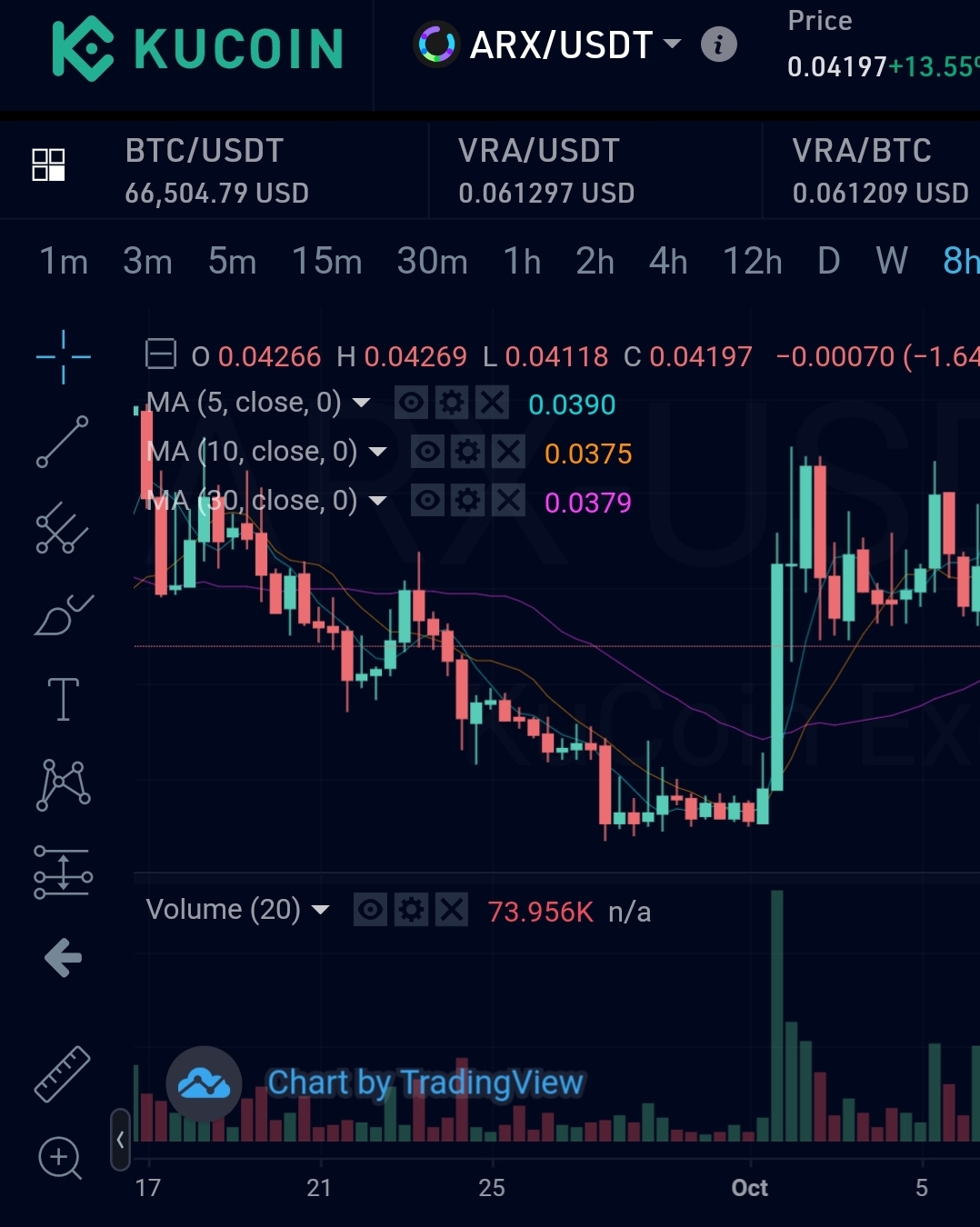This screenshot has width=980, height=1227.
Task: Open settings for MA 10 indicator
Action: pyautogui.click(x=467, y=452)
